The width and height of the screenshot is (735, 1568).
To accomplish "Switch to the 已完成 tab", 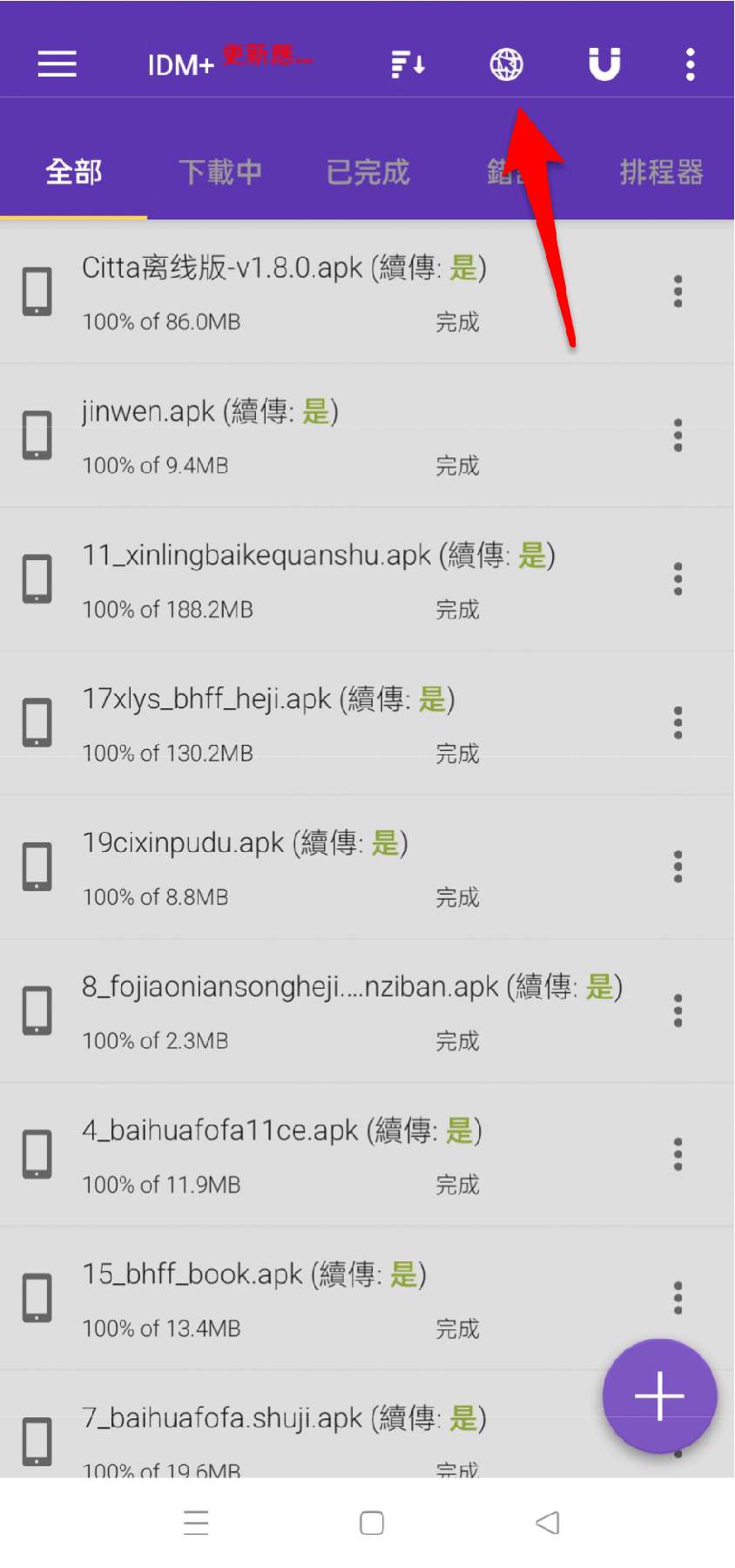I will point(367,172).
